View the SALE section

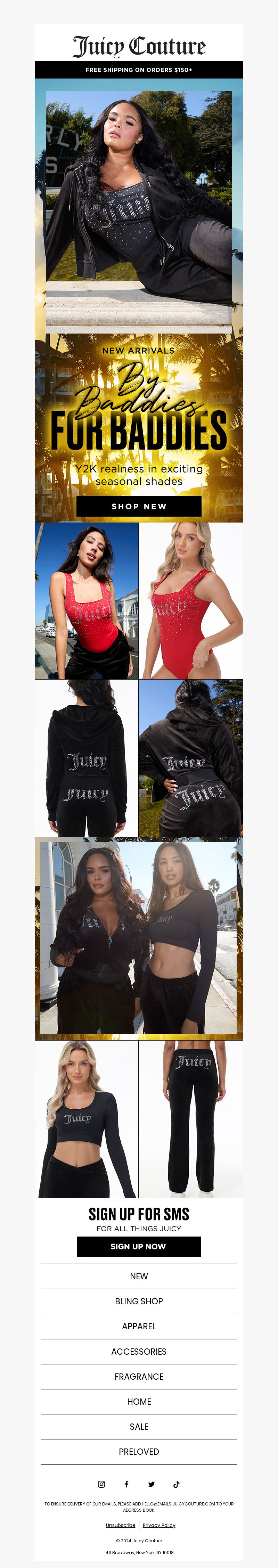pos(139,1426)
